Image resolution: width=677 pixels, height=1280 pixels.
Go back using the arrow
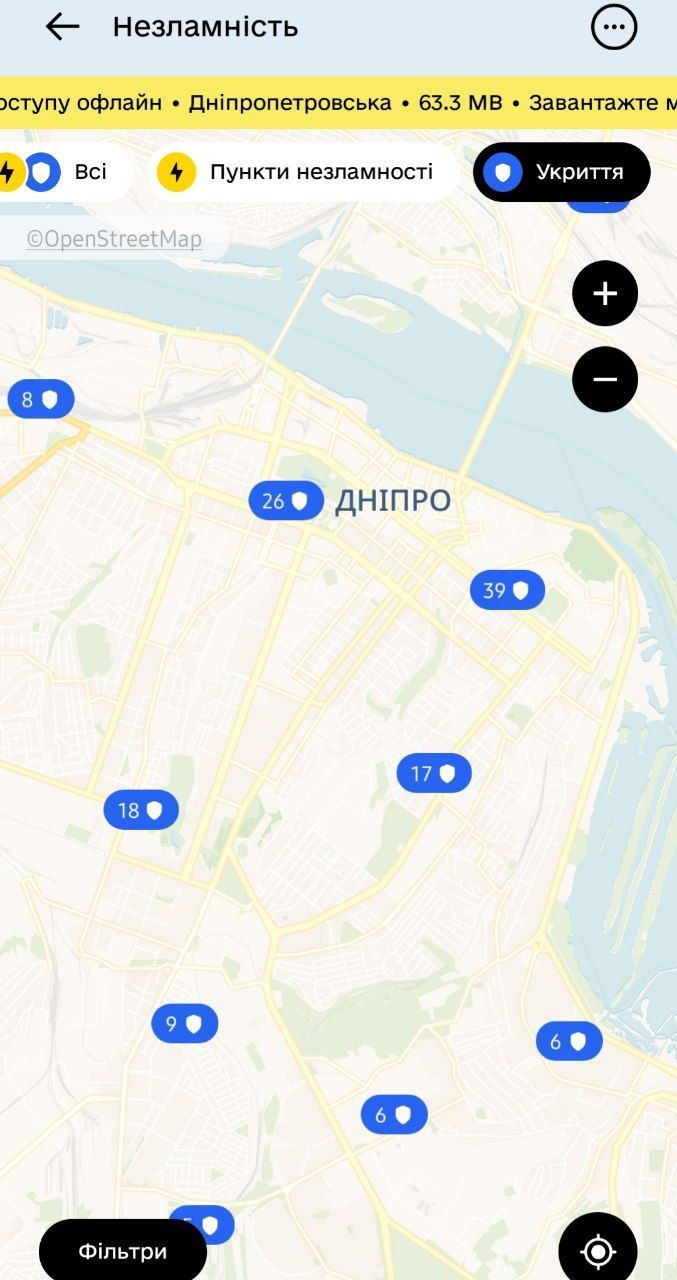point(62,27)
